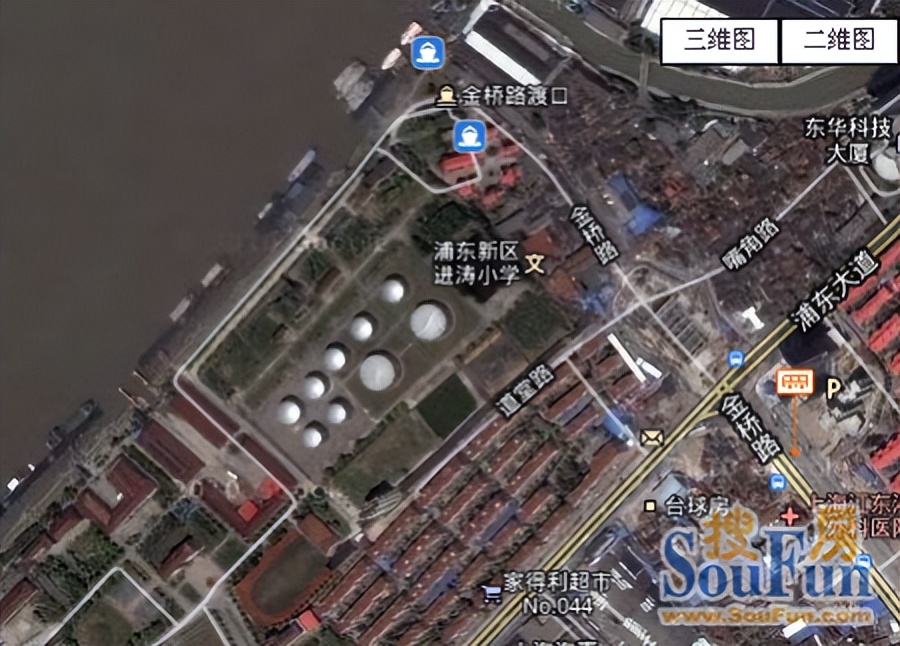
Task: Select the parking P marker
Action: tap(832, 386)
